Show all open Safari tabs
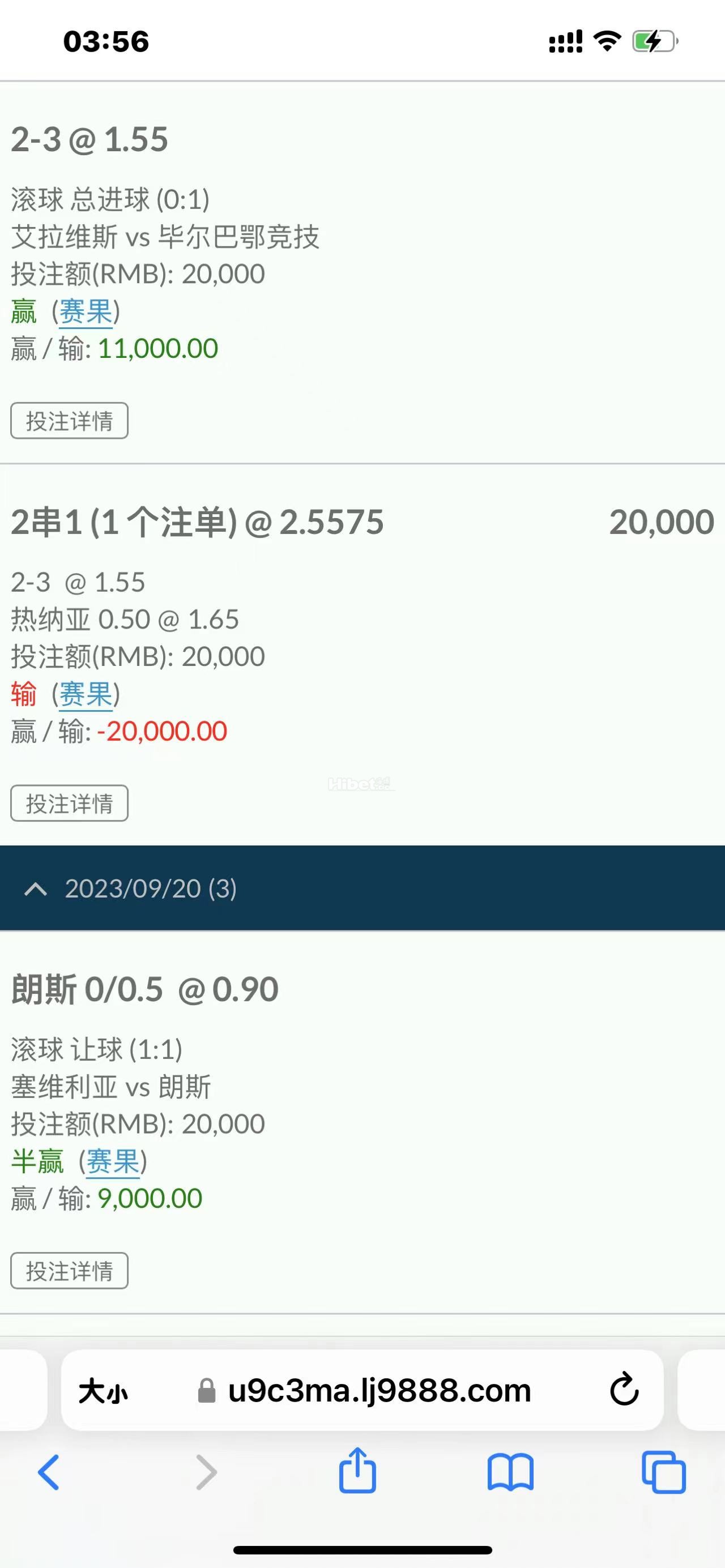Screen dimensions: 725x1568 click(663, 1473)
